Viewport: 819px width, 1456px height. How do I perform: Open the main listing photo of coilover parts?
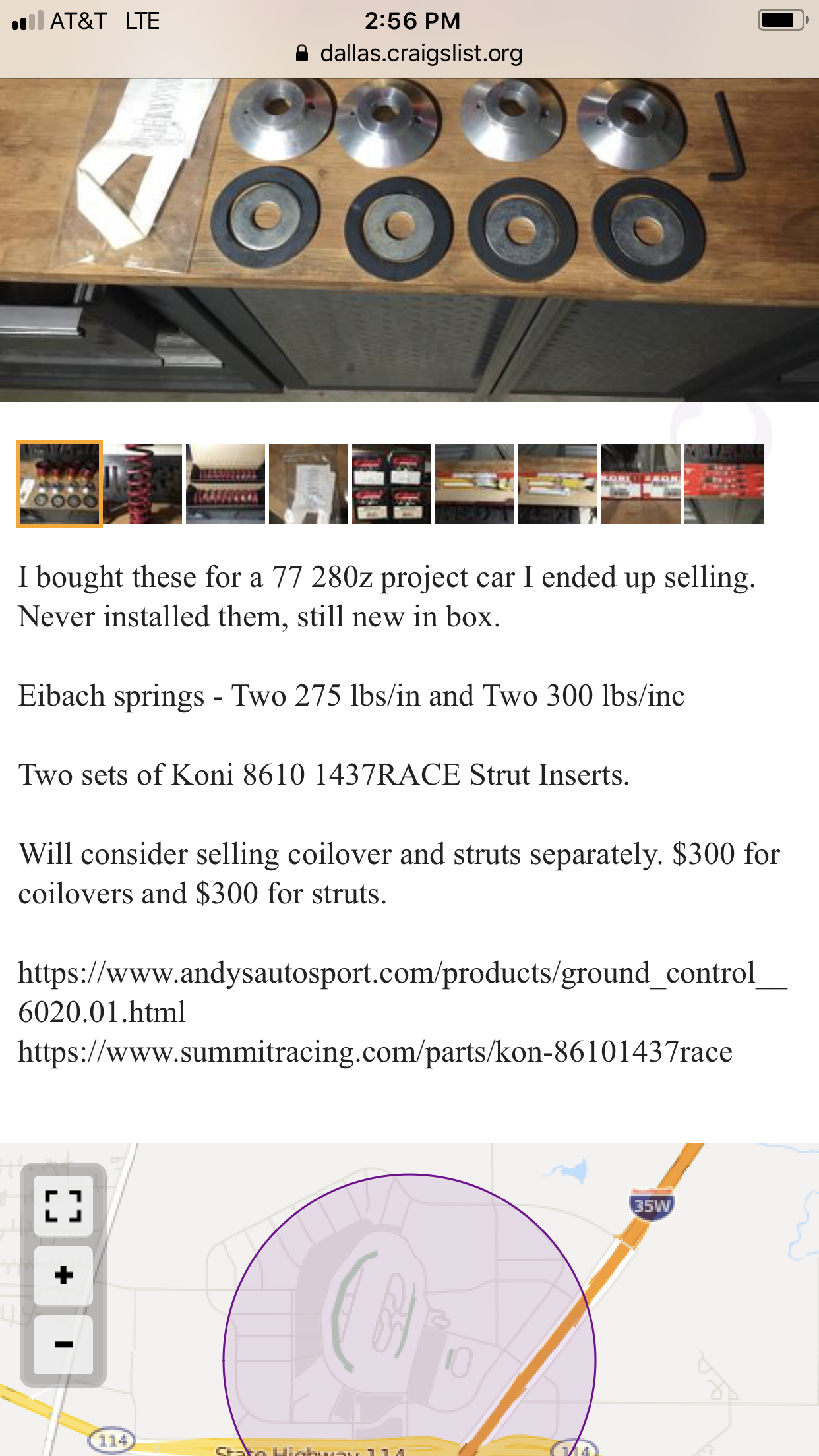point(409,240)
